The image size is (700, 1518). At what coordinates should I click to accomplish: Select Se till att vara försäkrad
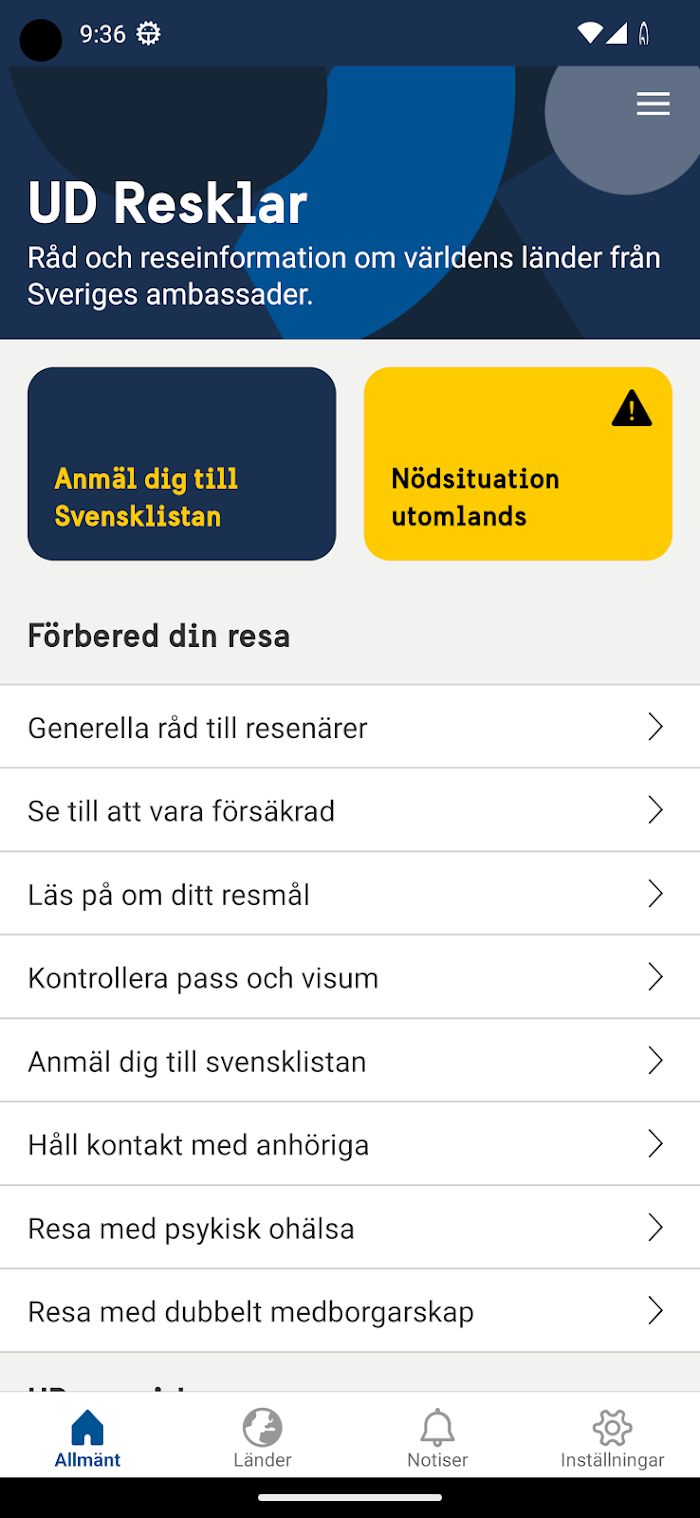coord(350,810)
